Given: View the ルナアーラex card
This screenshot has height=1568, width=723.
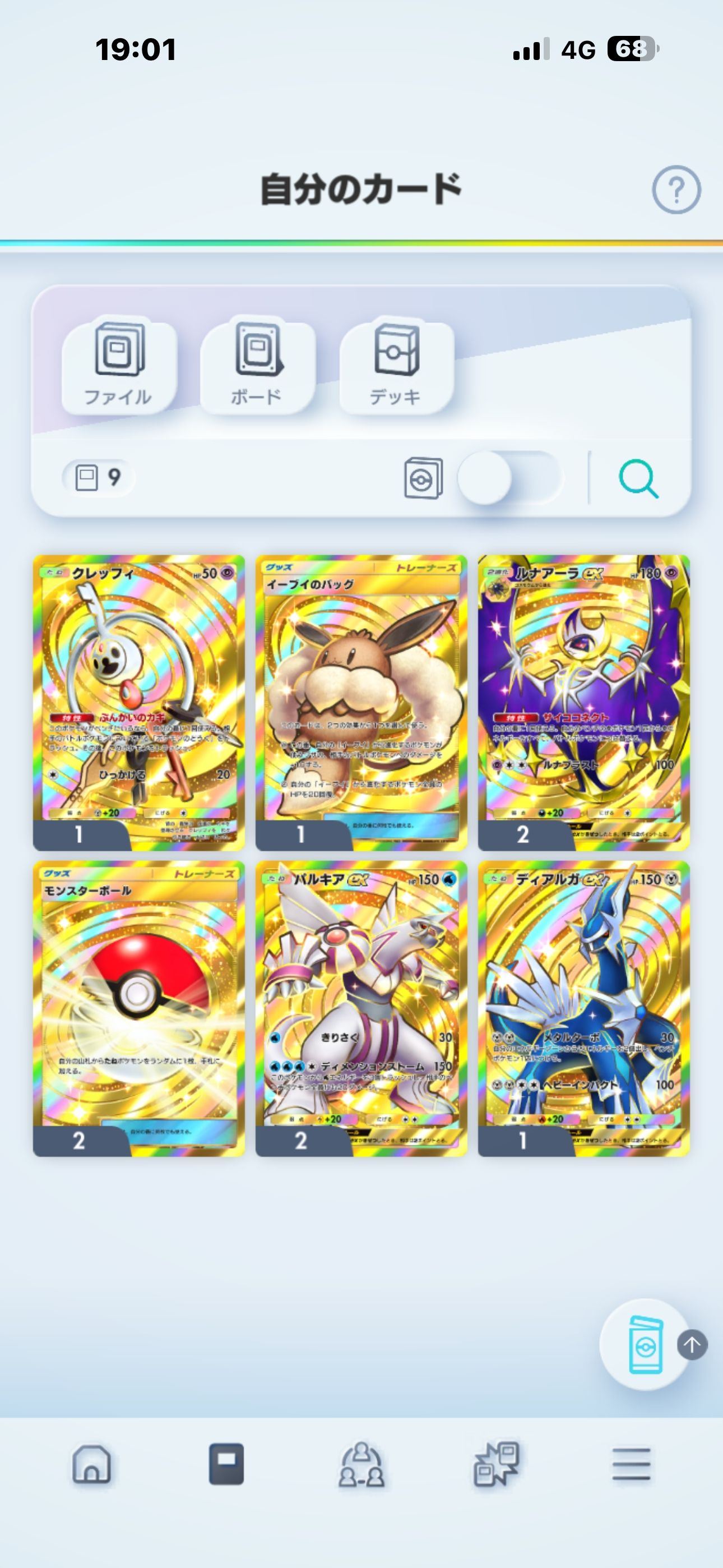Looking at the screenshot, I should pos(583,702).
